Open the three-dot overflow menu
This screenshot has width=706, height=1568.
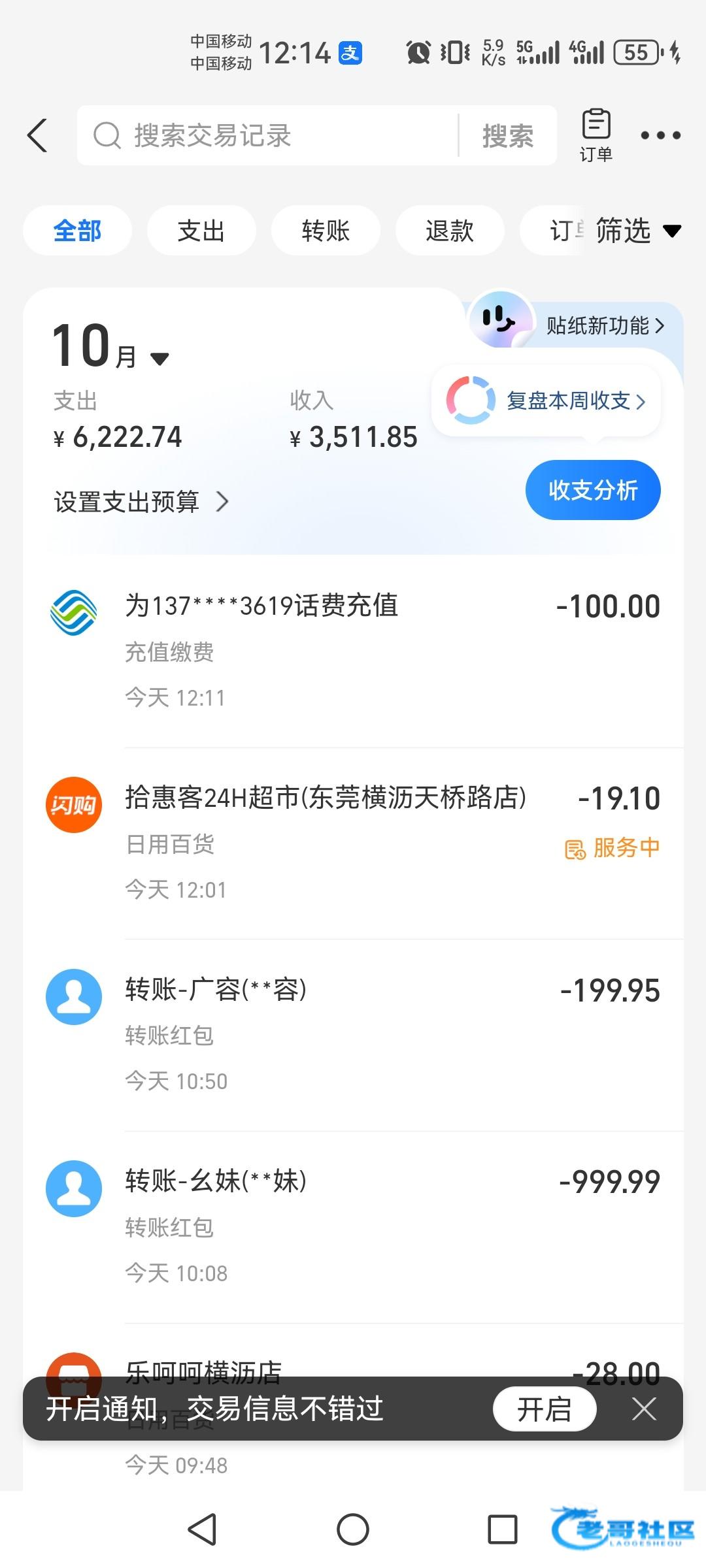(660, 135)
